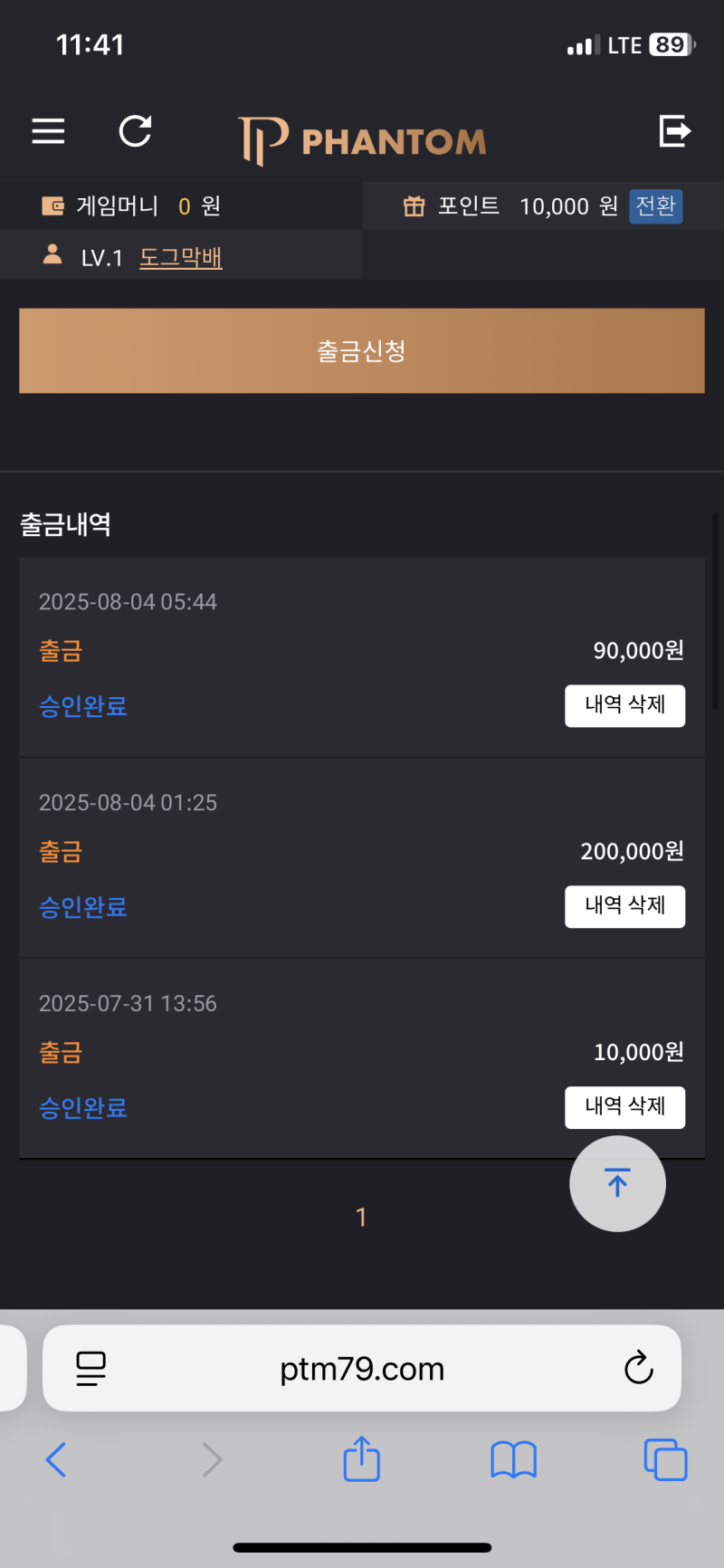
Task: Open the Safari share sheet
Action: [x=361, y=1459]
